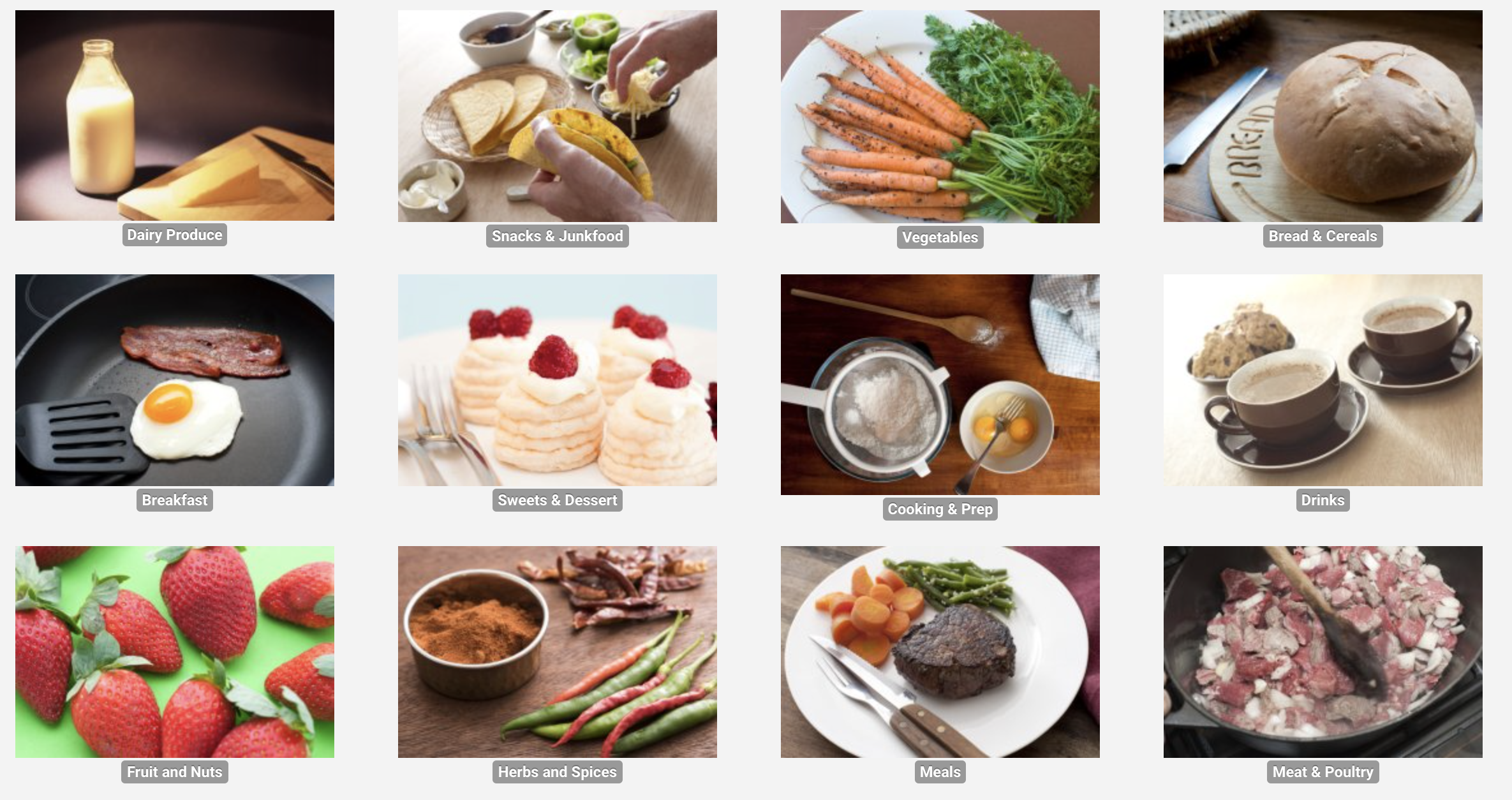Select the Vegetables category tile
The image size is (1512, 800).
[x=940, y=117]
